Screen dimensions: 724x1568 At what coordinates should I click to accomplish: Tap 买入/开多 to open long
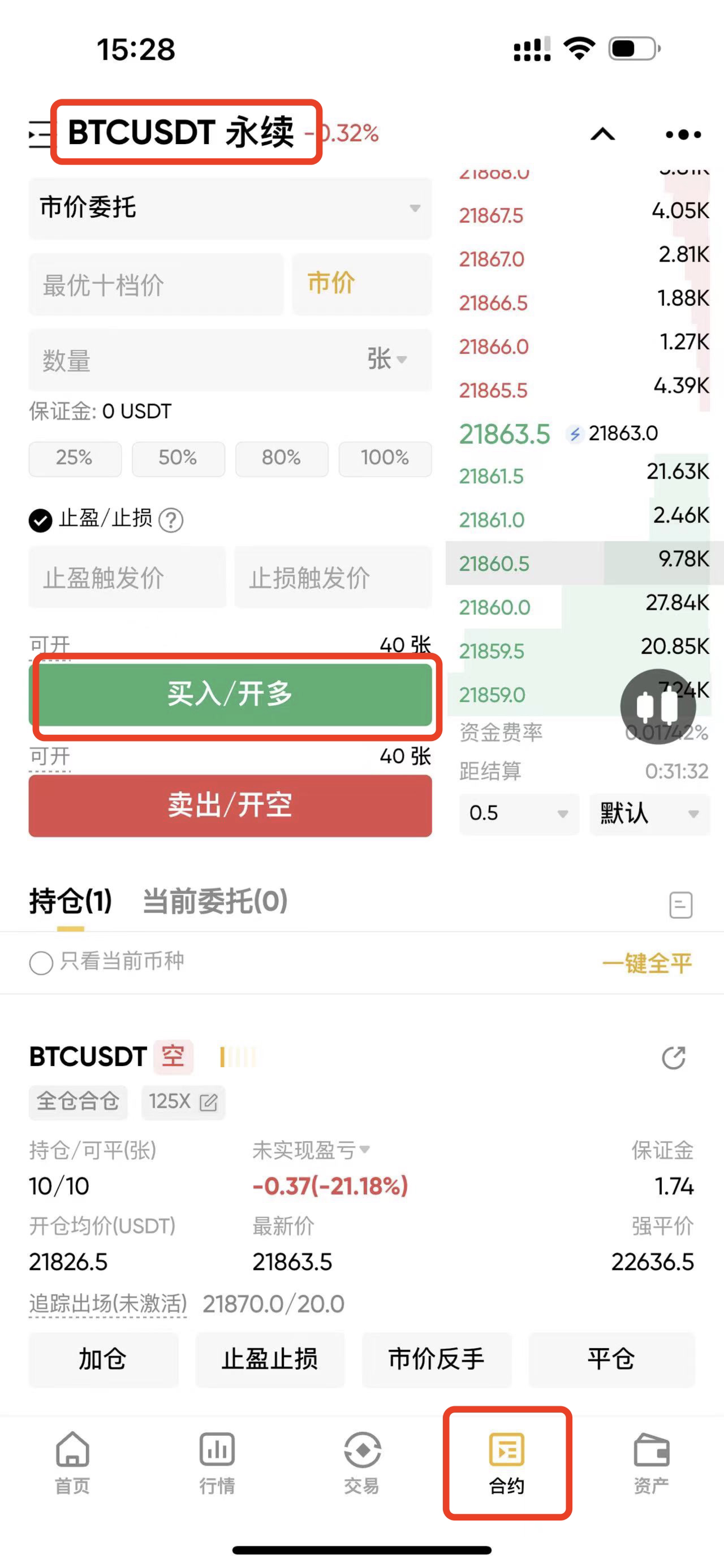click(x=230, y=695)
